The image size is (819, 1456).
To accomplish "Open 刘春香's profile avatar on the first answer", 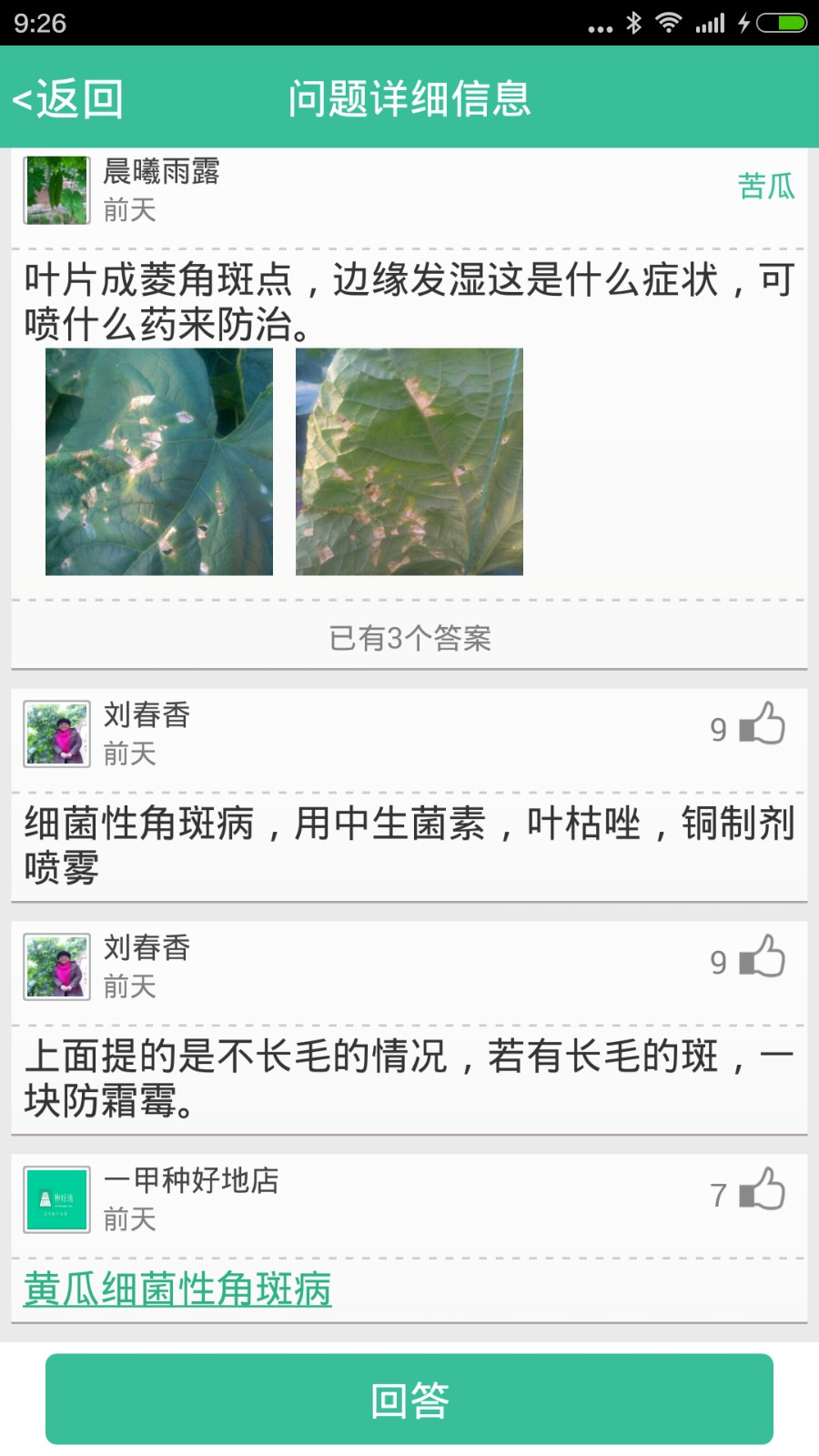I will click(56, 733).
